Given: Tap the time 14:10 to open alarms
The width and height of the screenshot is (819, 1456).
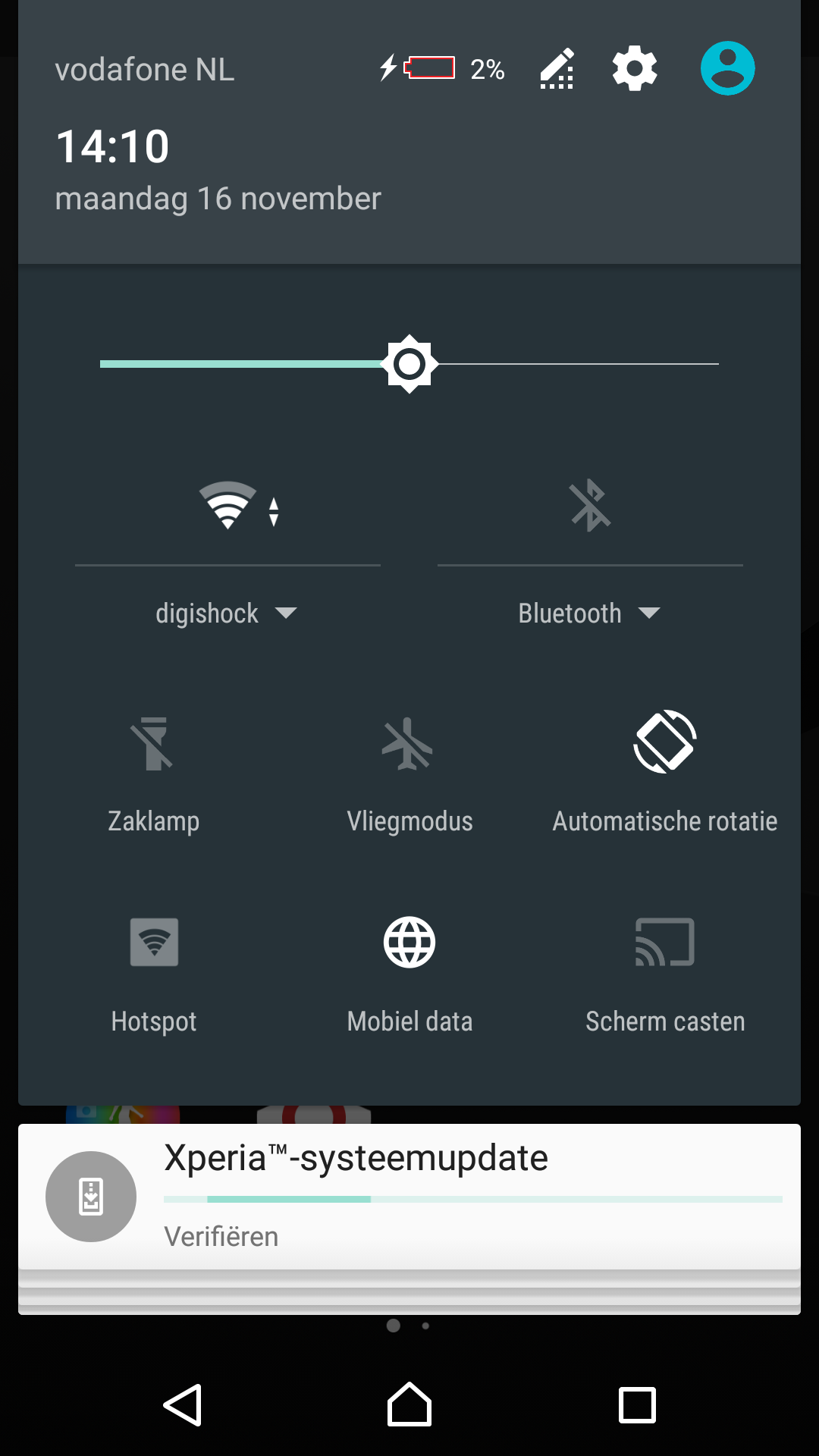Looking at the screenshot, I should tap(112, 146).
